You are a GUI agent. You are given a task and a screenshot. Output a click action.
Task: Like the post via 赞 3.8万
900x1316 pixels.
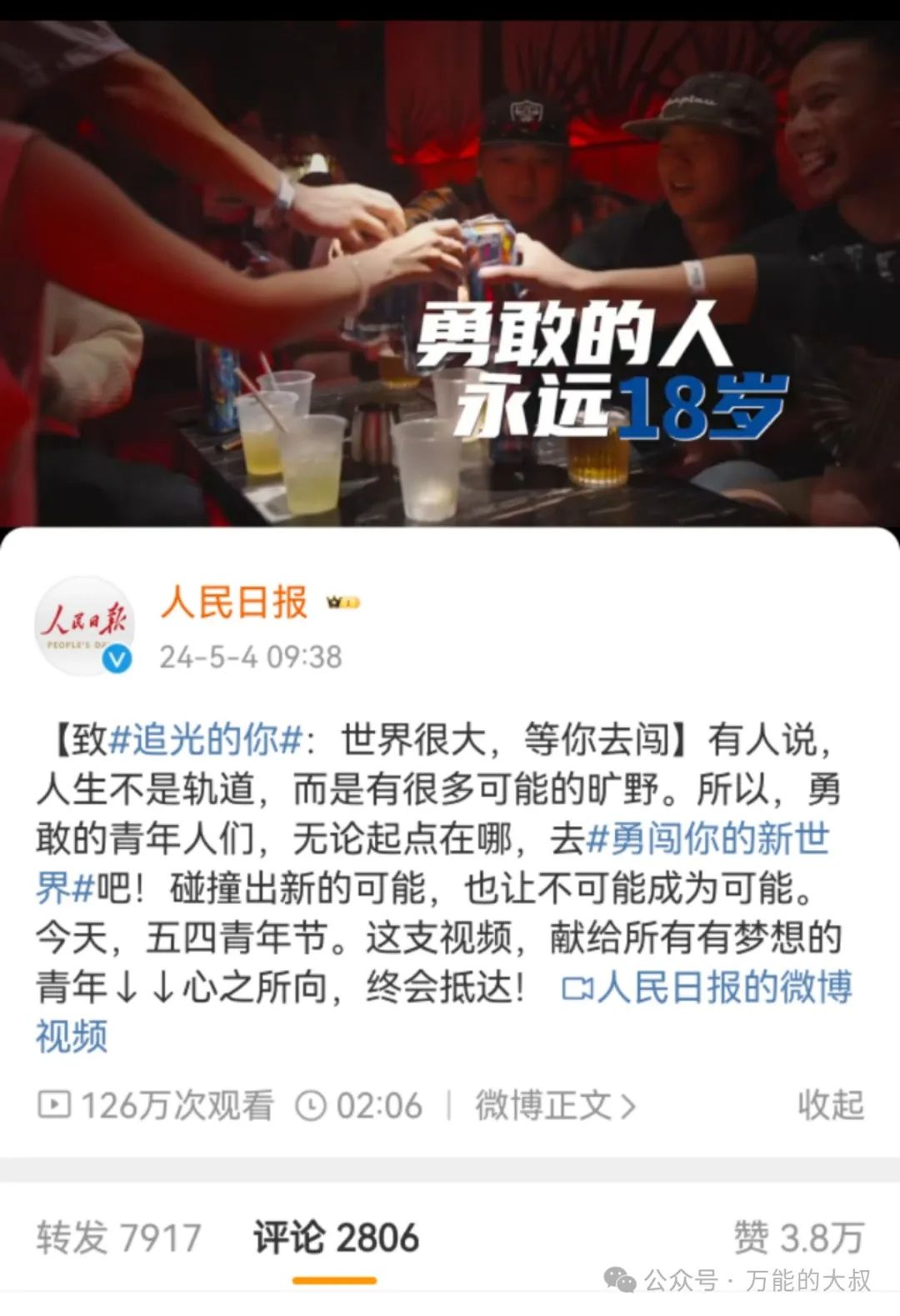coord(797,1238)
